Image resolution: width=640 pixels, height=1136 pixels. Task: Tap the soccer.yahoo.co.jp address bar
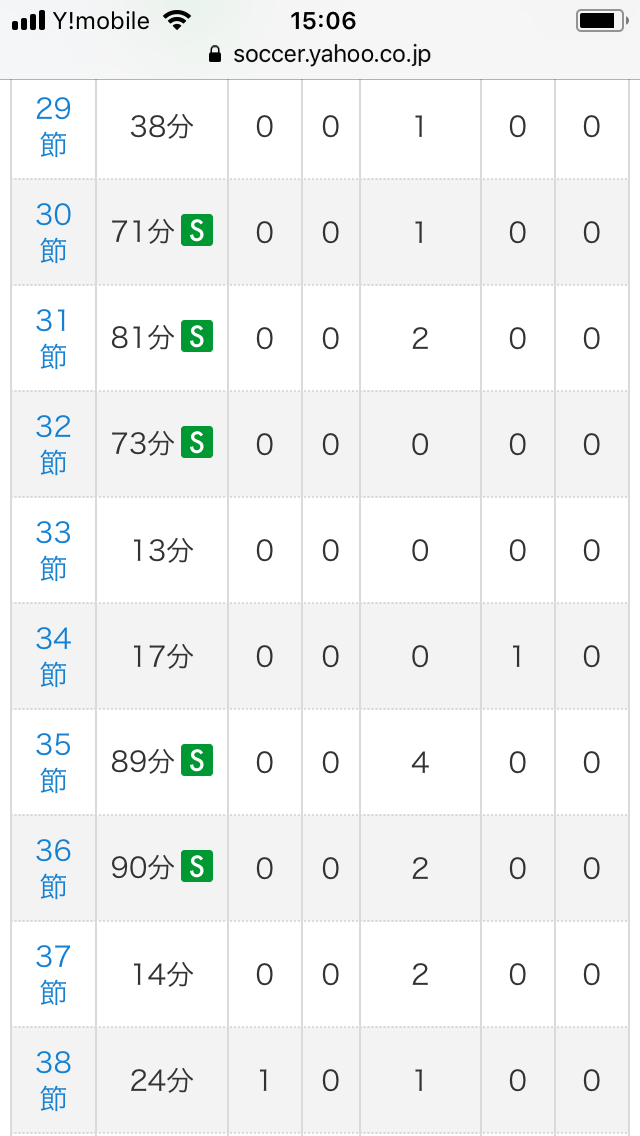tap(320, 54)
